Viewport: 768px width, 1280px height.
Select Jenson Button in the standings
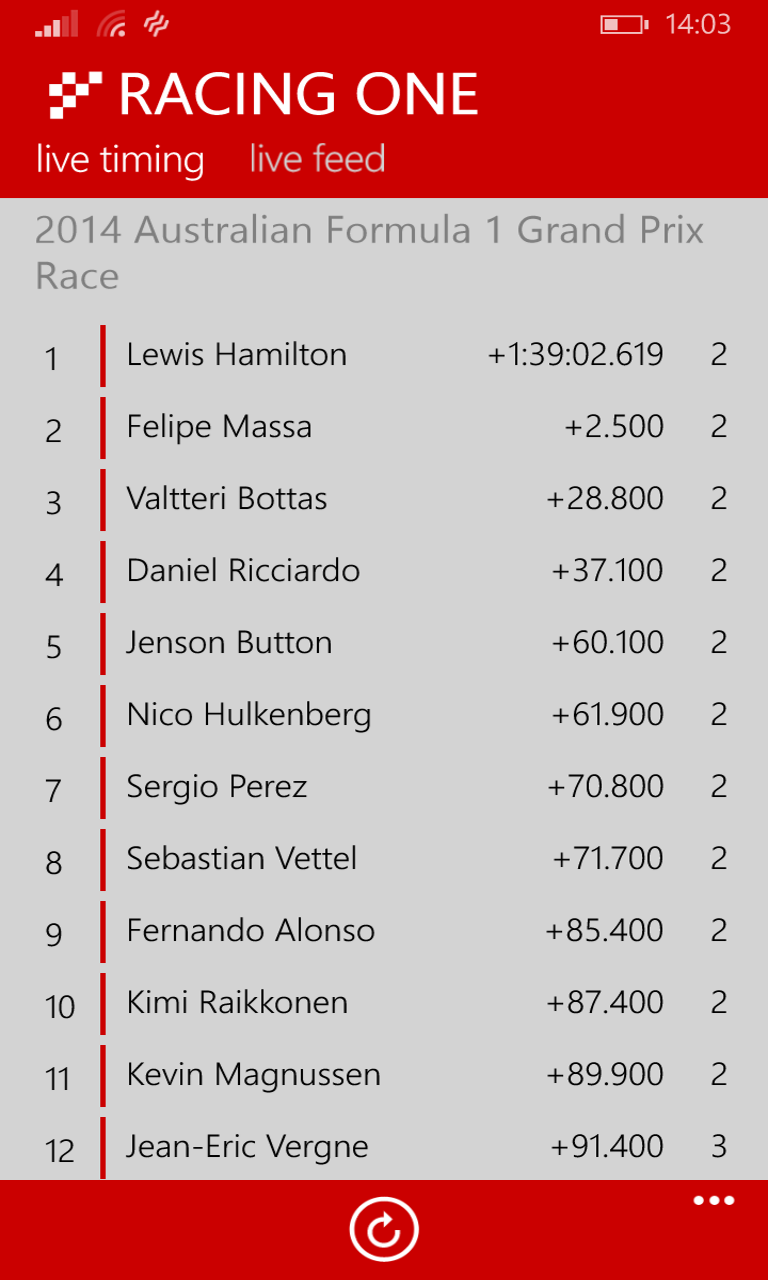click(384, 643)
